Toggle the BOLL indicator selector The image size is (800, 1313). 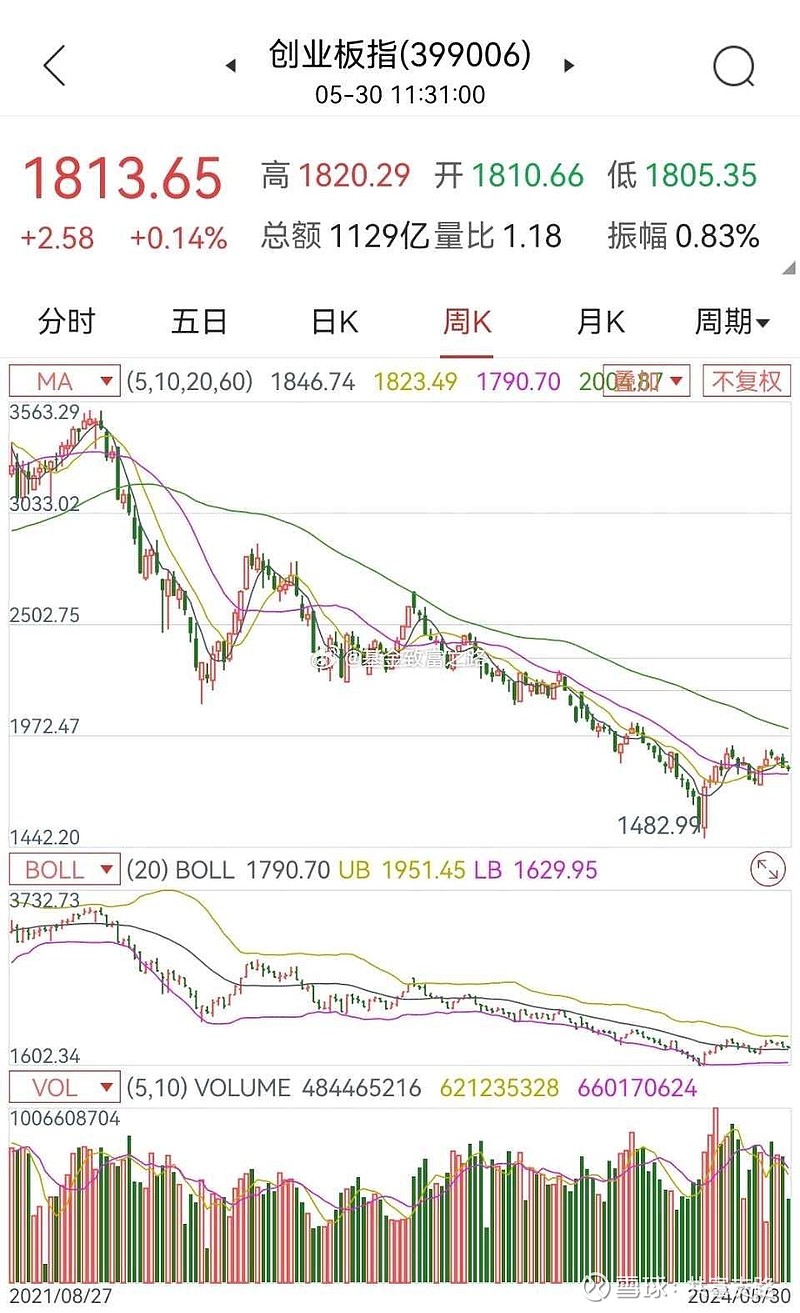tap(62, 870)
